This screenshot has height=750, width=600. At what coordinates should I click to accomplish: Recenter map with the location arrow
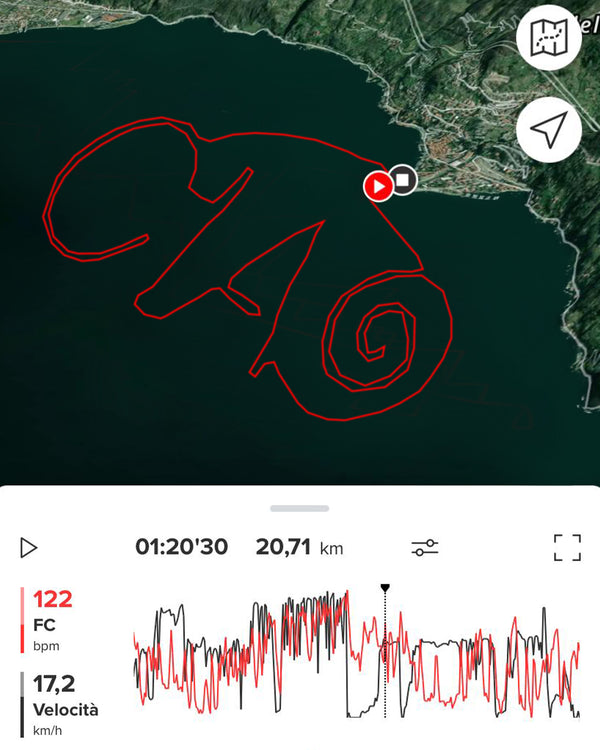550,131
